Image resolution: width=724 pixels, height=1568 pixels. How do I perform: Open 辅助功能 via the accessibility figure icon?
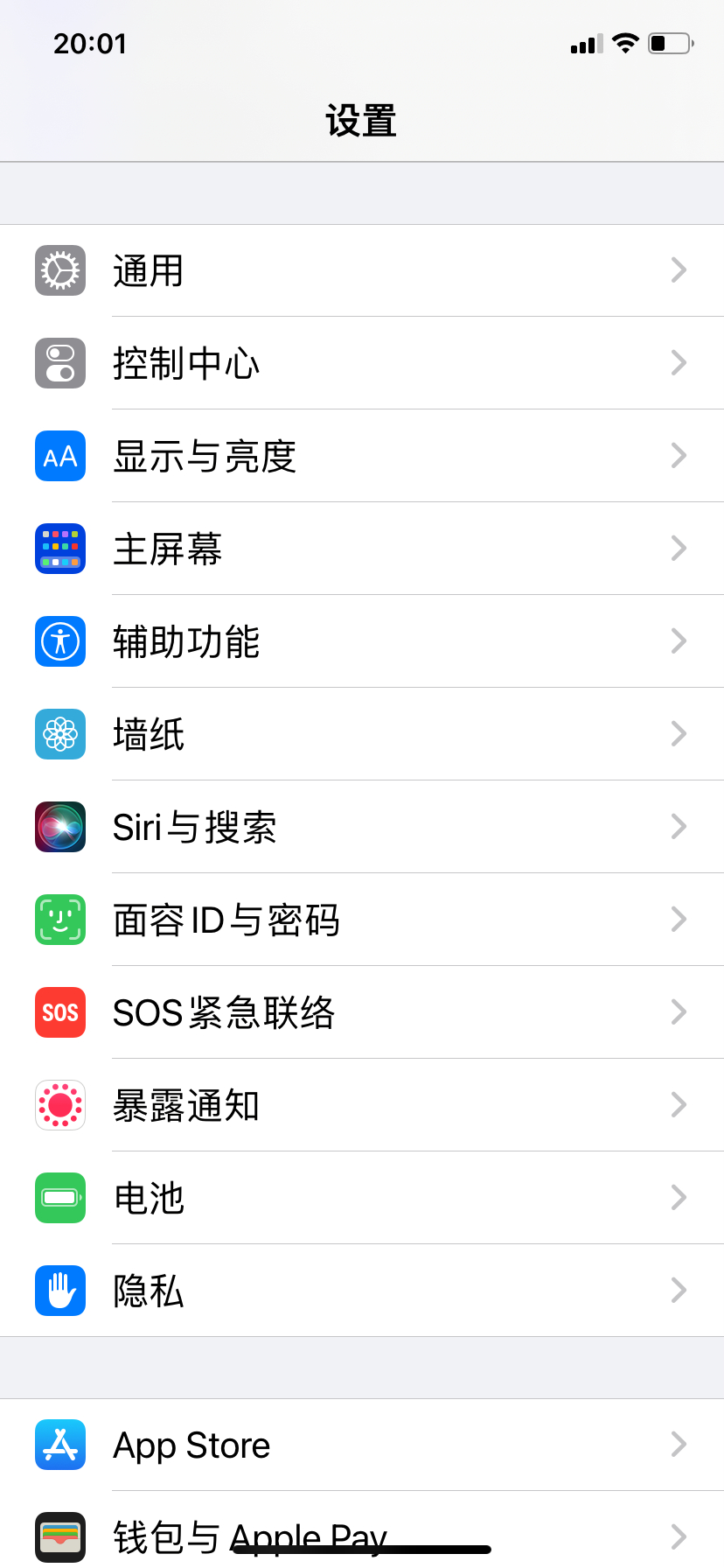coord(59,641)
